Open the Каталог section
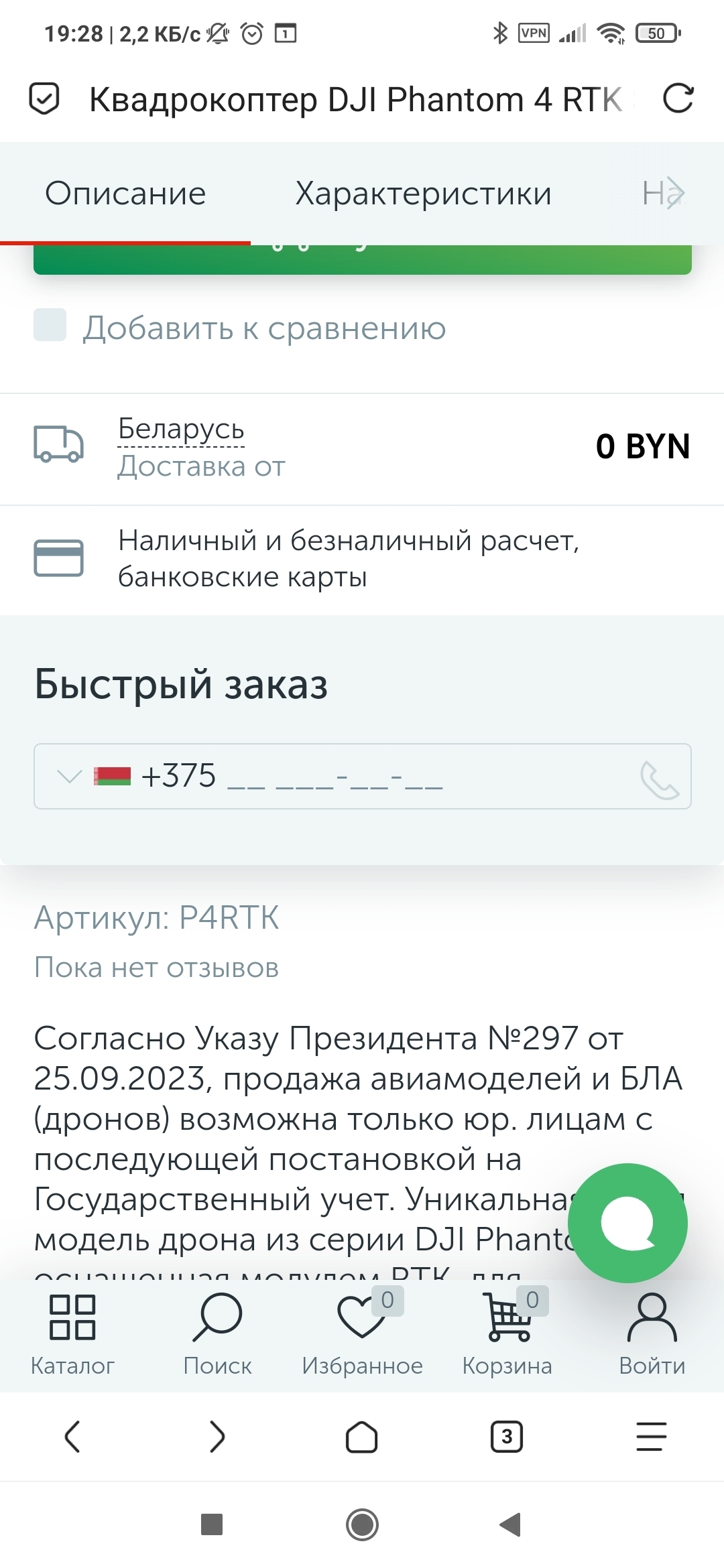The height and width of the screenshot is (1568, 724). [72, 1335]
